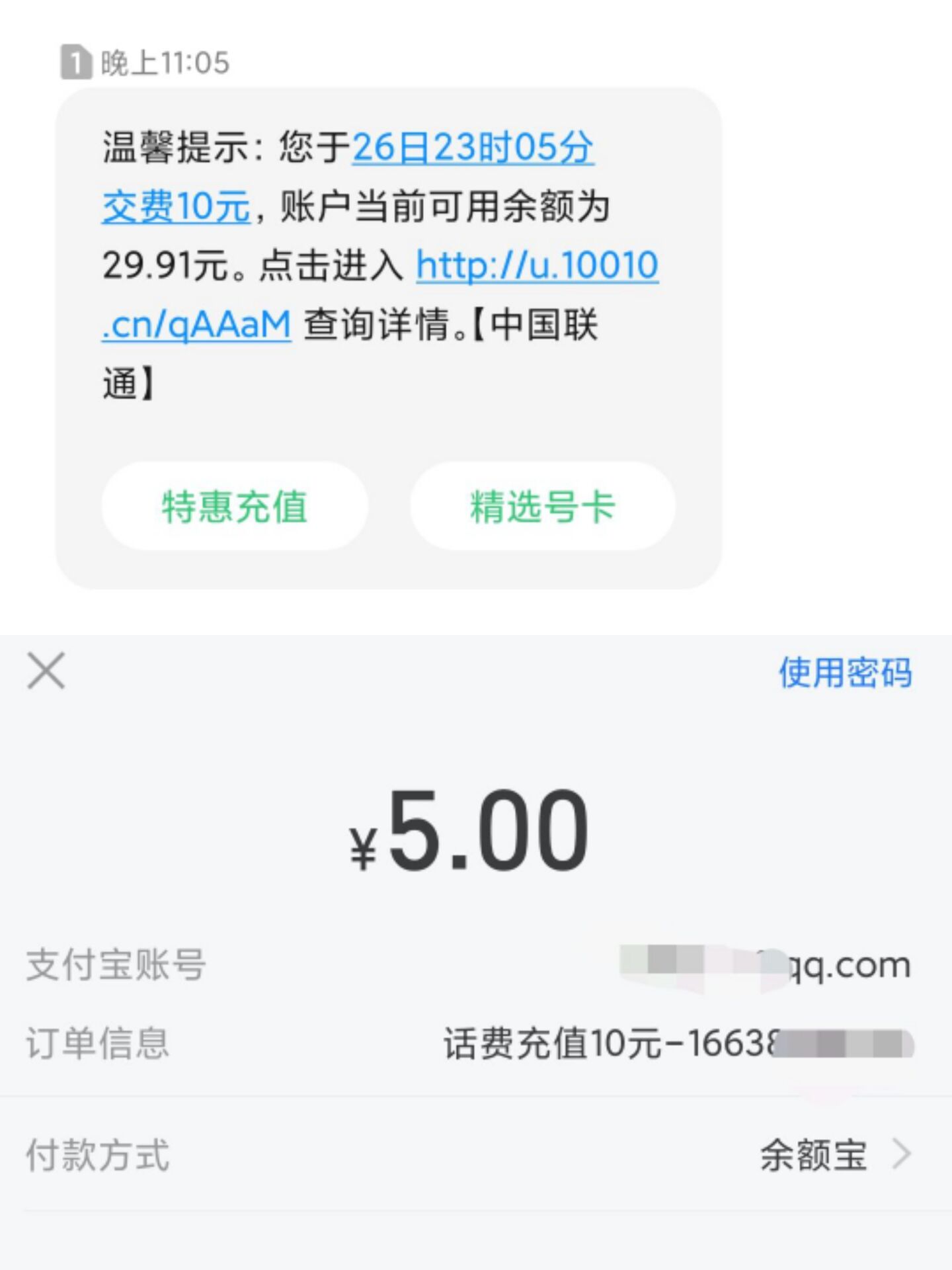
Task: Tap the linked 26日23时05分 交费10元 text
Action: (x=472, y=147)
